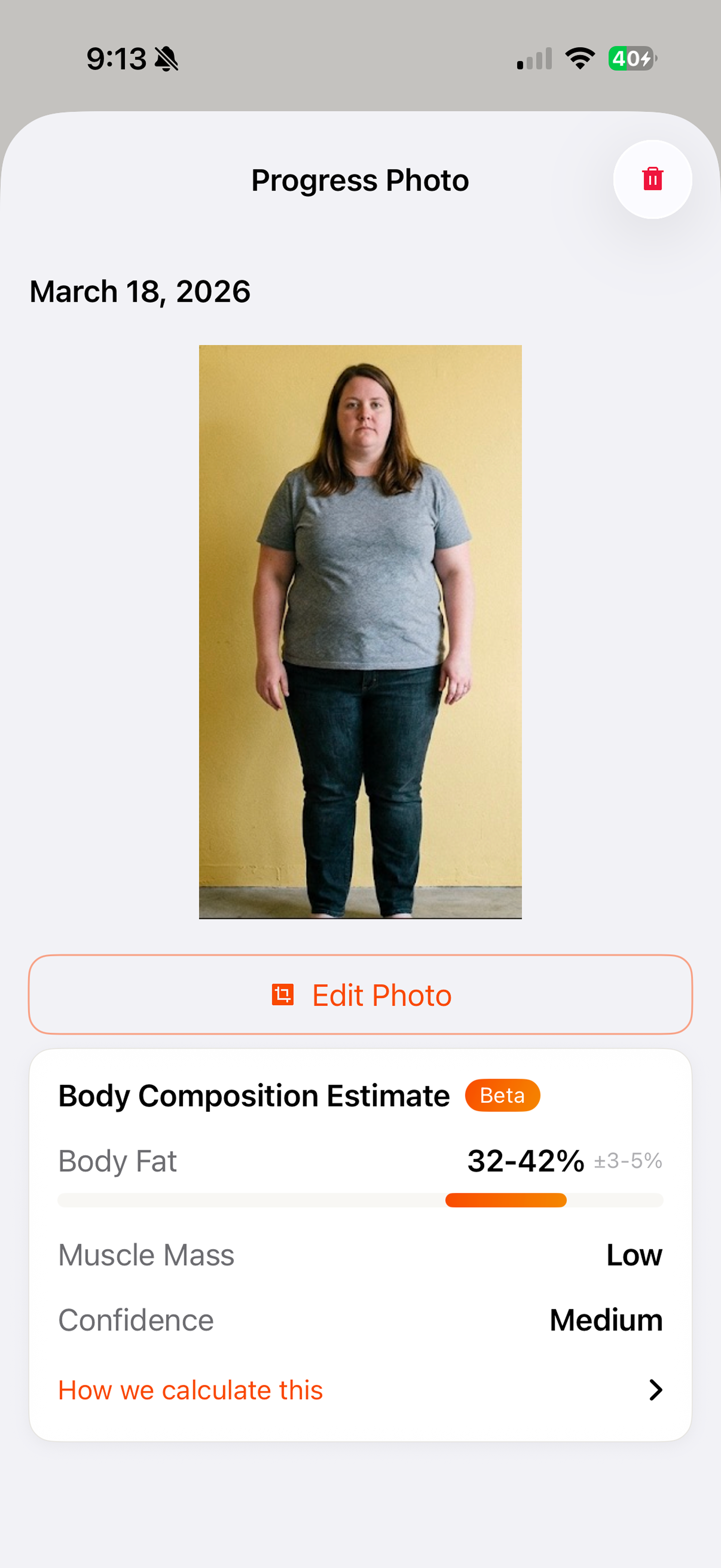Select the Progress Photo title
721x1568 pixels.
[360, 180]
